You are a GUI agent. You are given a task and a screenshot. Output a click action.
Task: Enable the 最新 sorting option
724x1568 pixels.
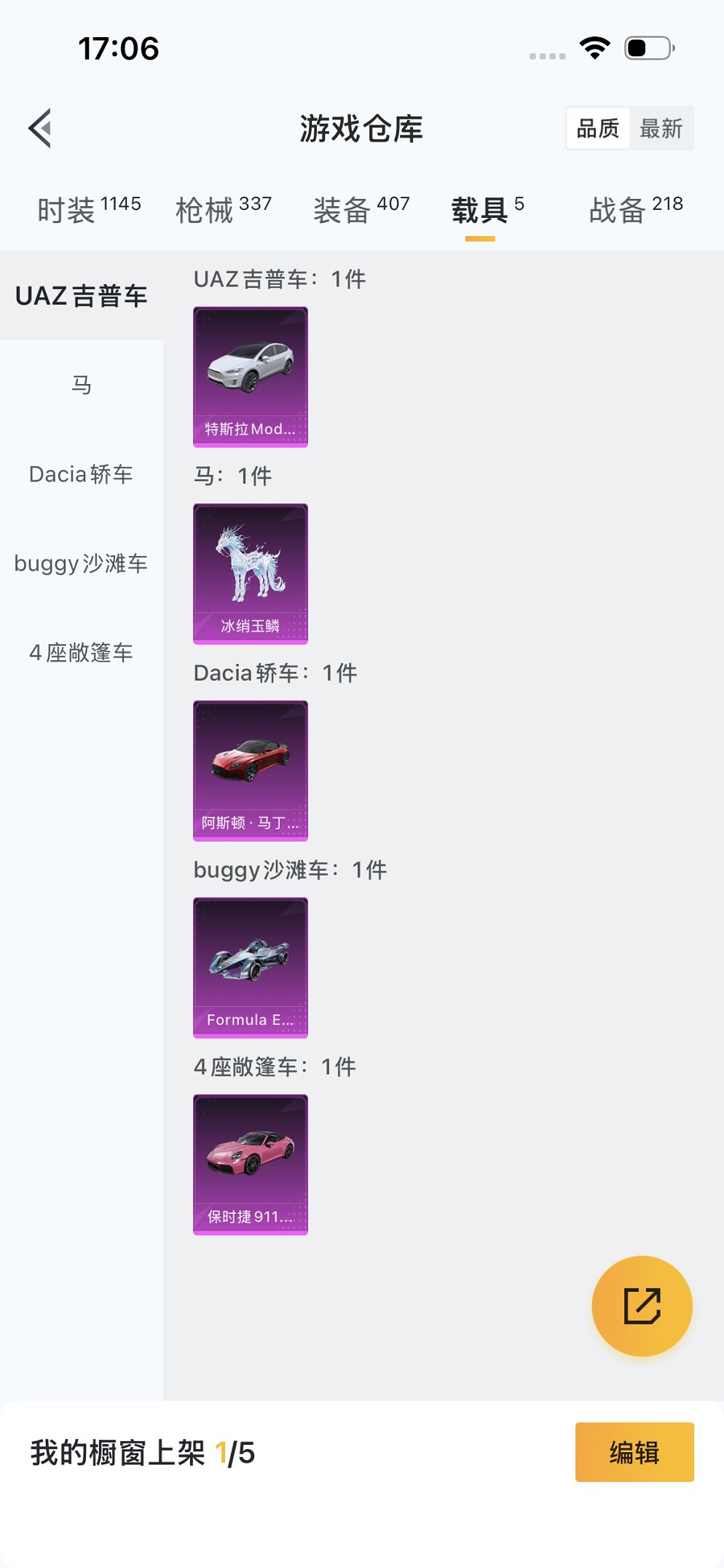tap(659, 128)
